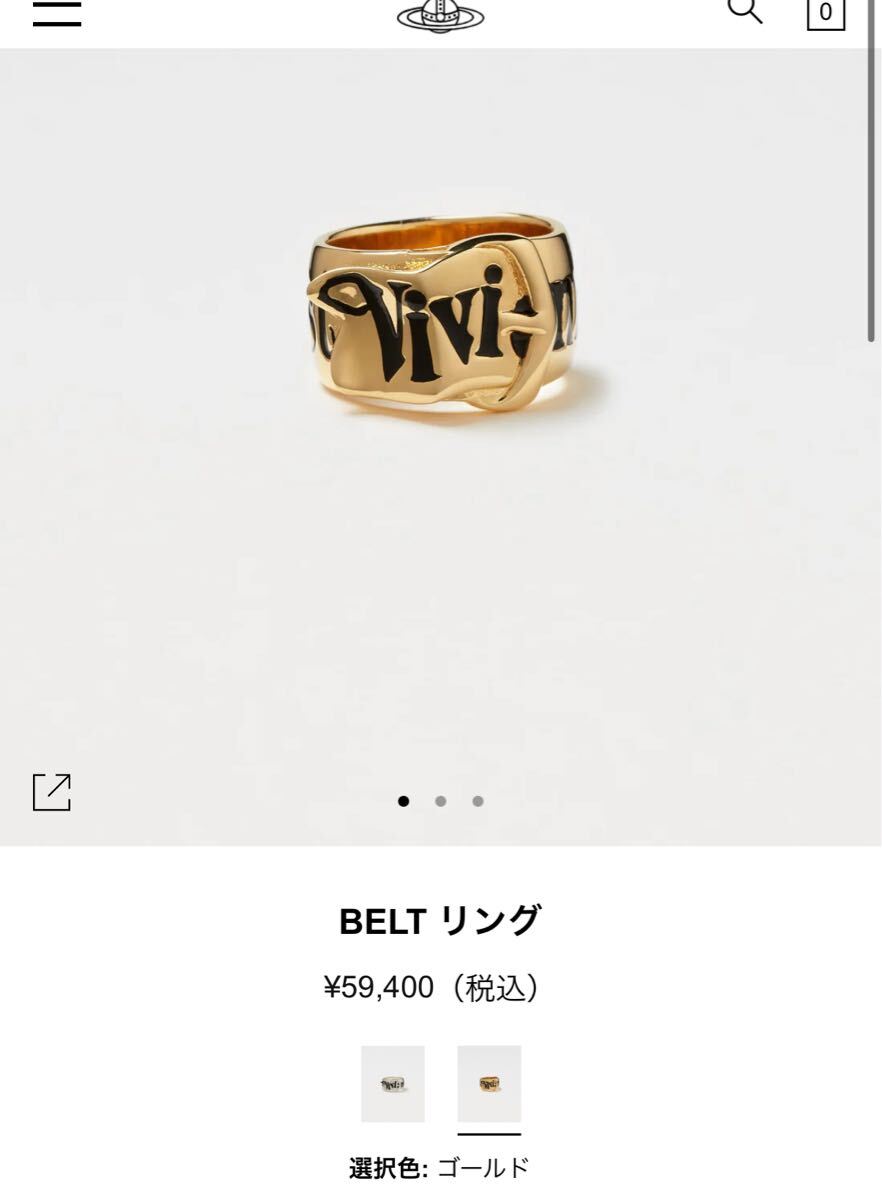Select the gold ring color swatch

(489, 1084)
